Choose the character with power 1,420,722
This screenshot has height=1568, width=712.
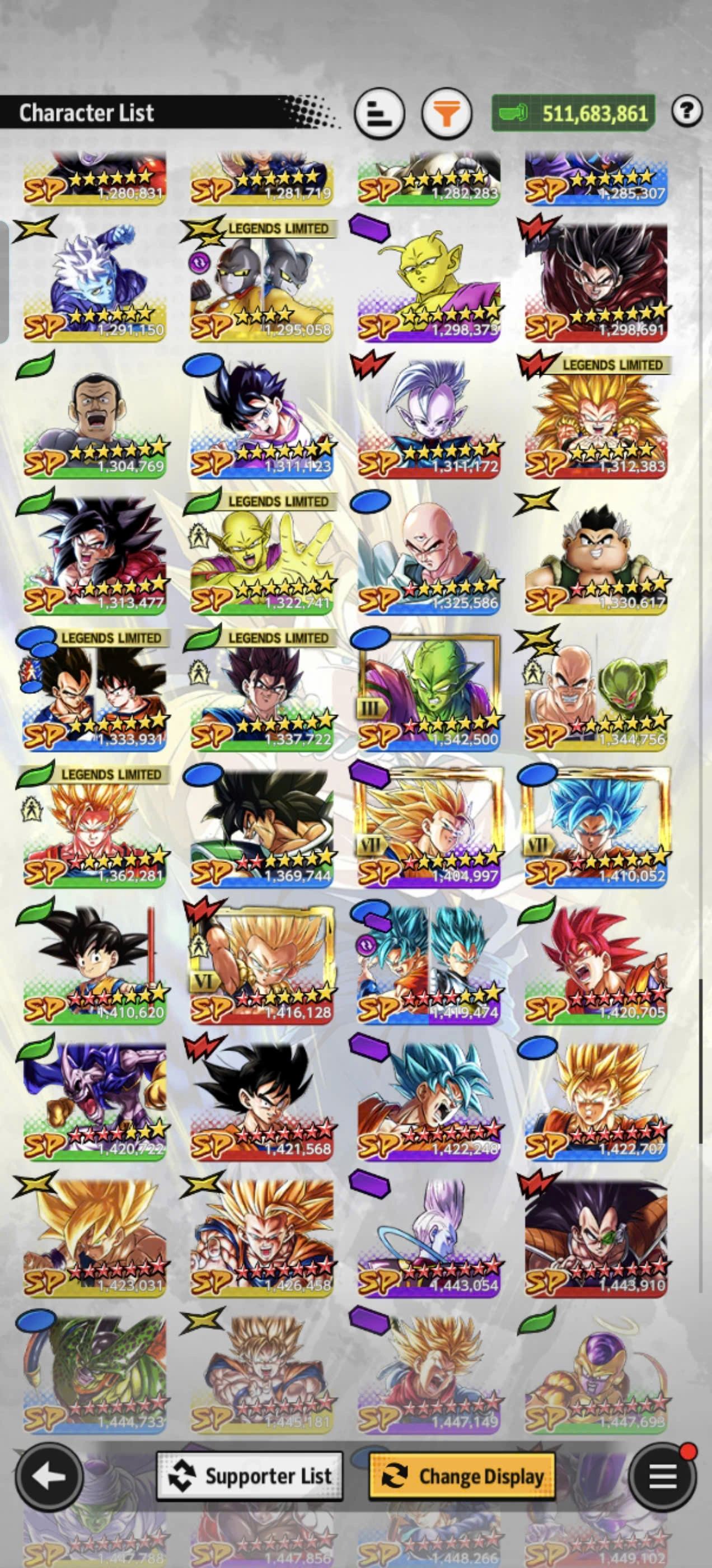point(95,1099)
